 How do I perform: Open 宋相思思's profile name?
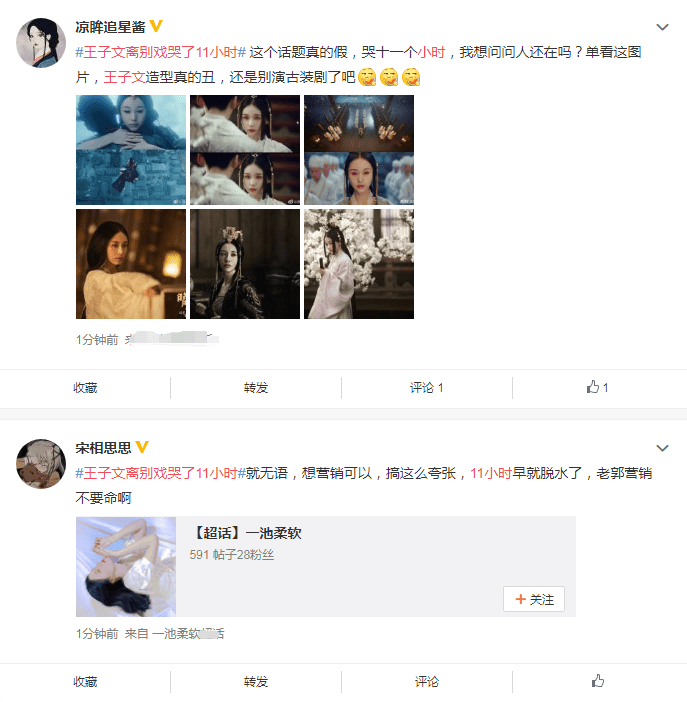pyautogui.click(x=104, y=447)
